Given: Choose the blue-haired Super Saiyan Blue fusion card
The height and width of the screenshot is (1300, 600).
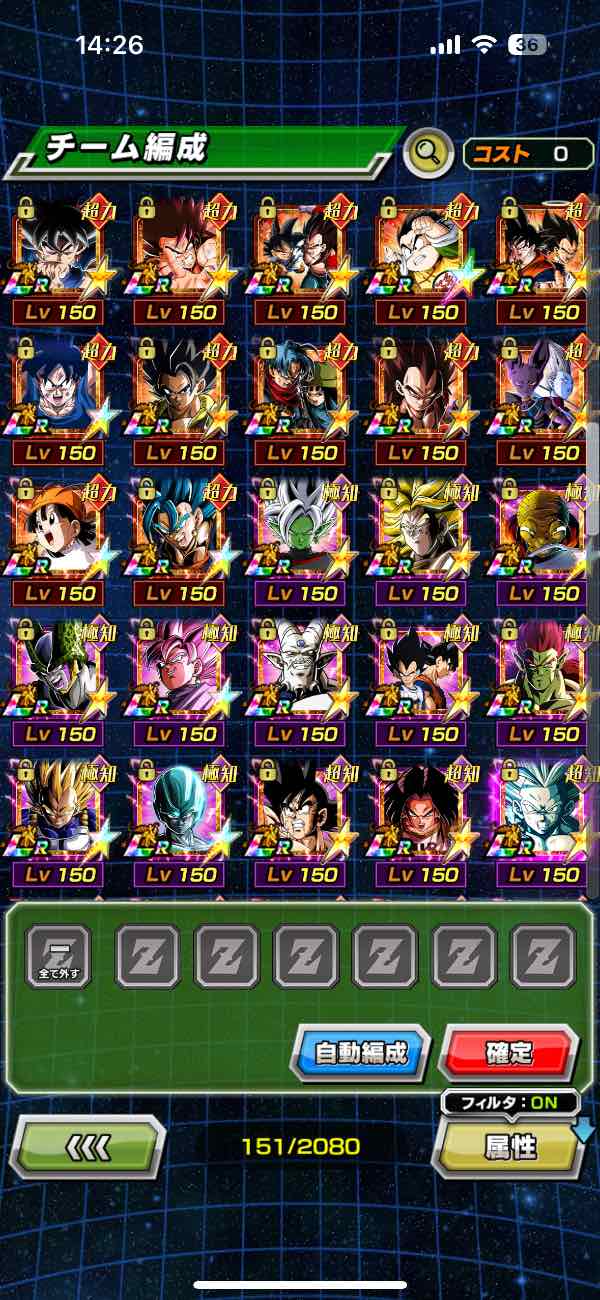Looking at the screenshot, I should (x=180, y=531).
